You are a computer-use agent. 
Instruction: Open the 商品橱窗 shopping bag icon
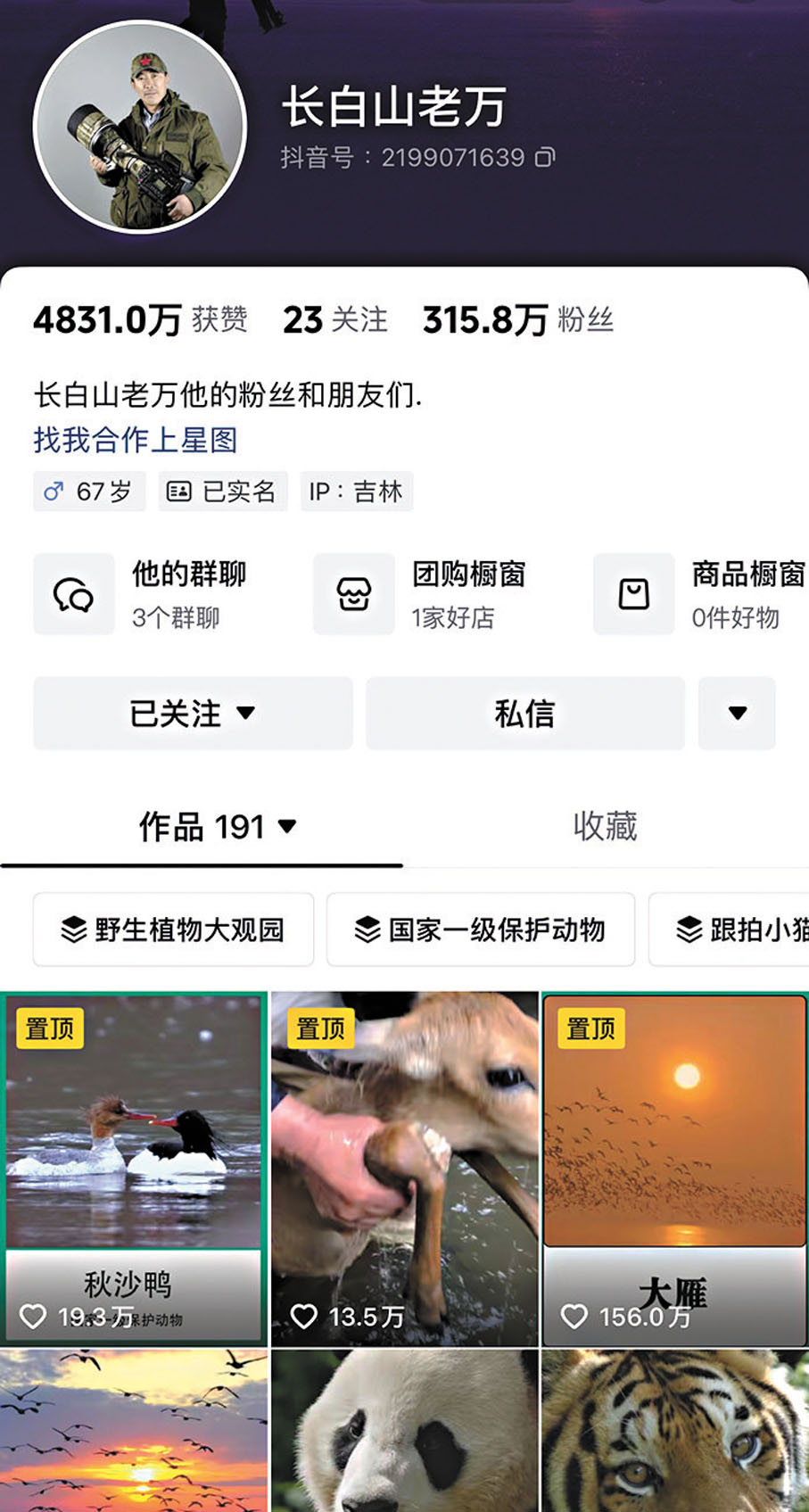[633, 594]
